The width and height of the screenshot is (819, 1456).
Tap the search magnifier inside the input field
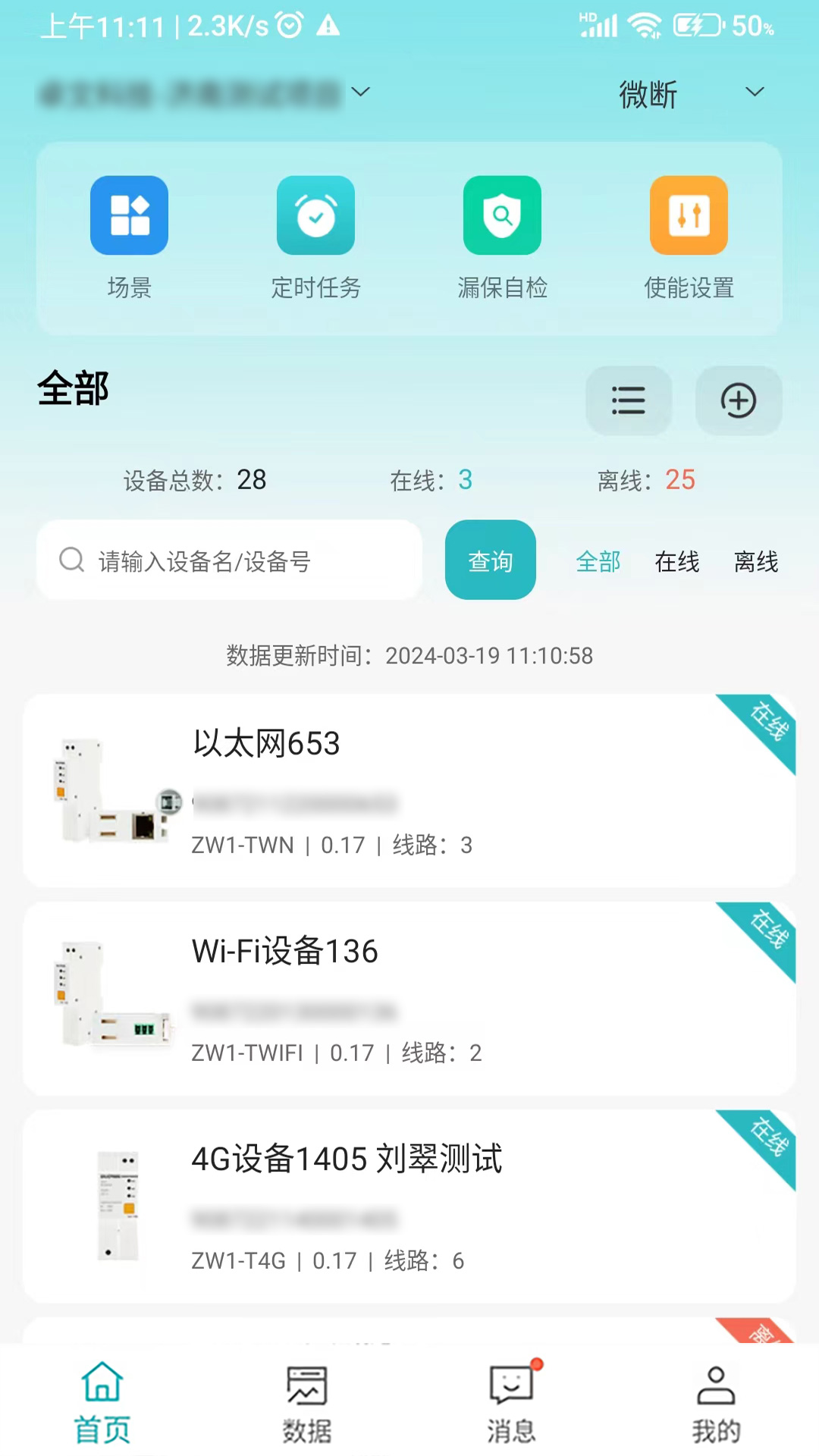pos(72,560)
